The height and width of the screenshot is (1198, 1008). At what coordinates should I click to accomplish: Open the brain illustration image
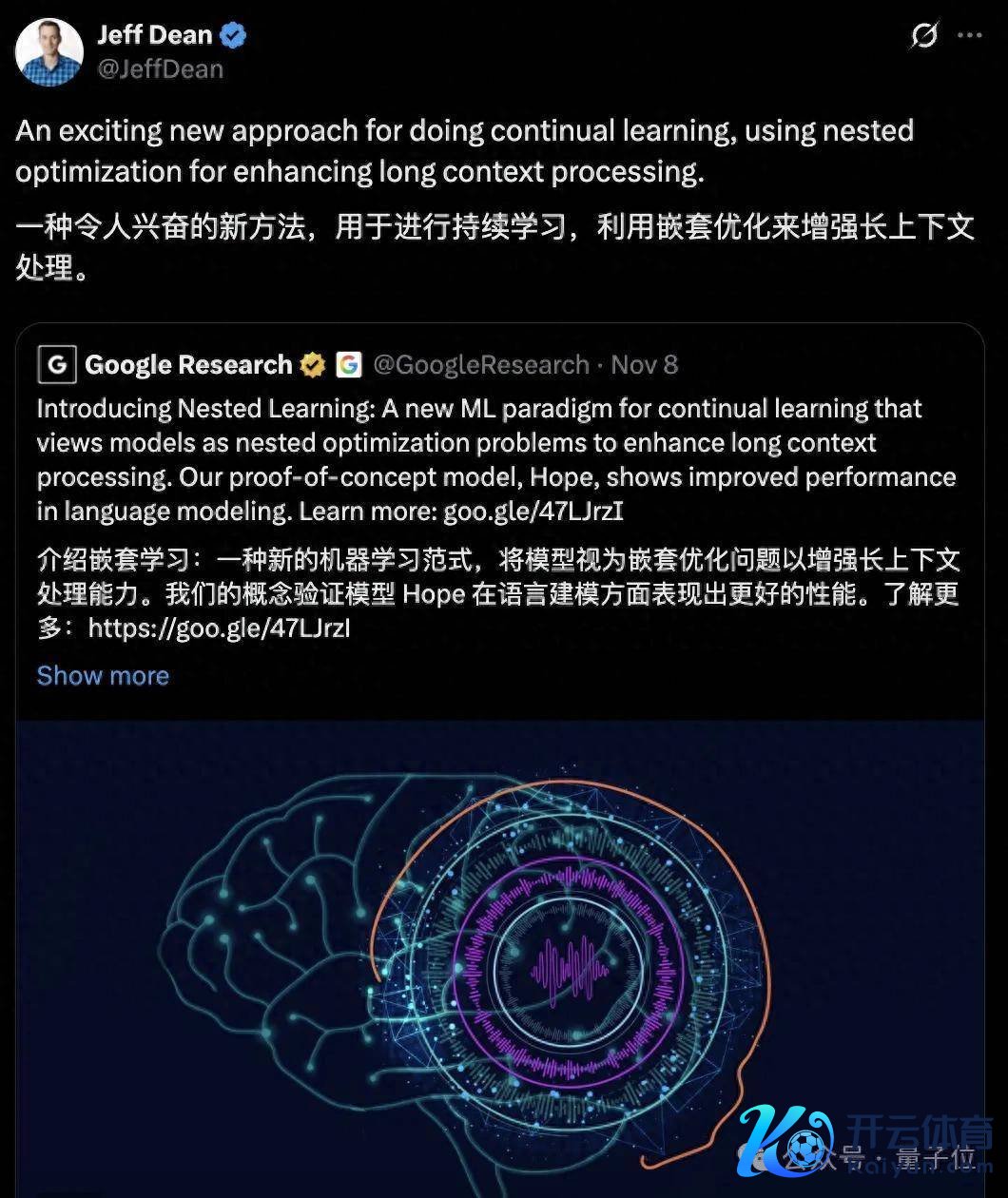coord(499,951)
